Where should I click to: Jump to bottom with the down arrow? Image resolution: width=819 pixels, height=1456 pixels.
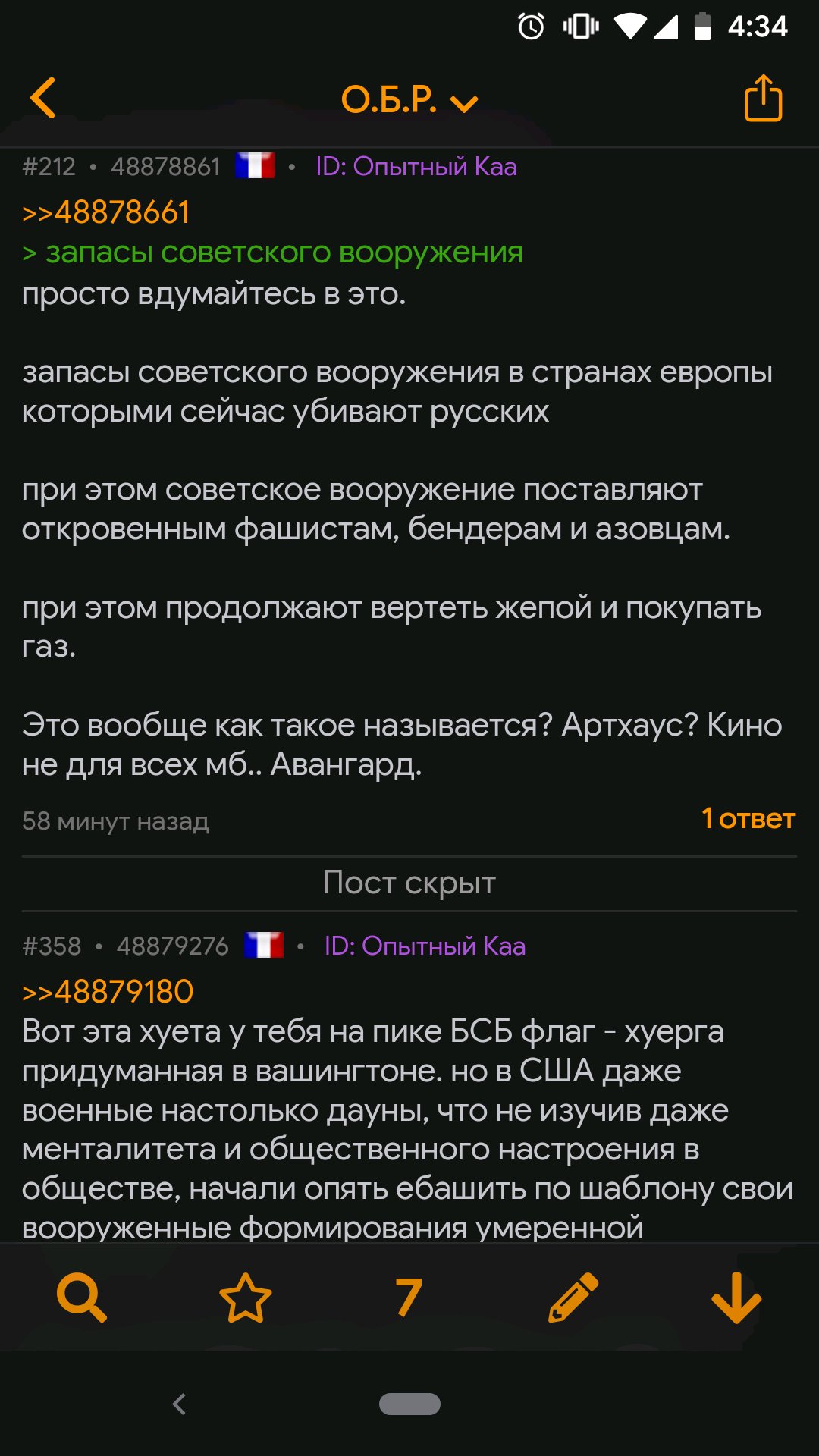point(736,1298)
